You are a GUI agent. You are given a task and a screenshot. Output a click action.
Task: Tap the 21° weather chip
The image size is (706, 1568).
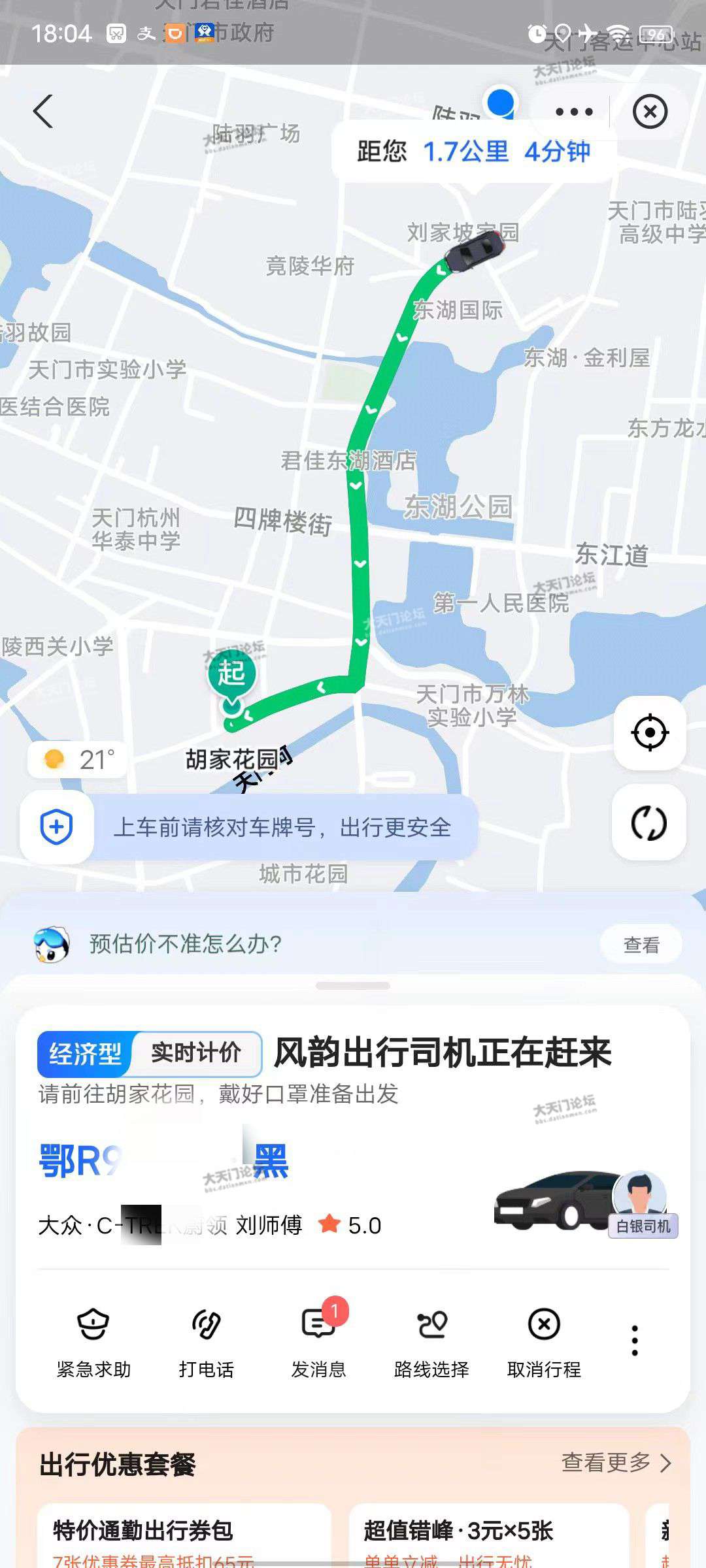[x=78, y=760]
